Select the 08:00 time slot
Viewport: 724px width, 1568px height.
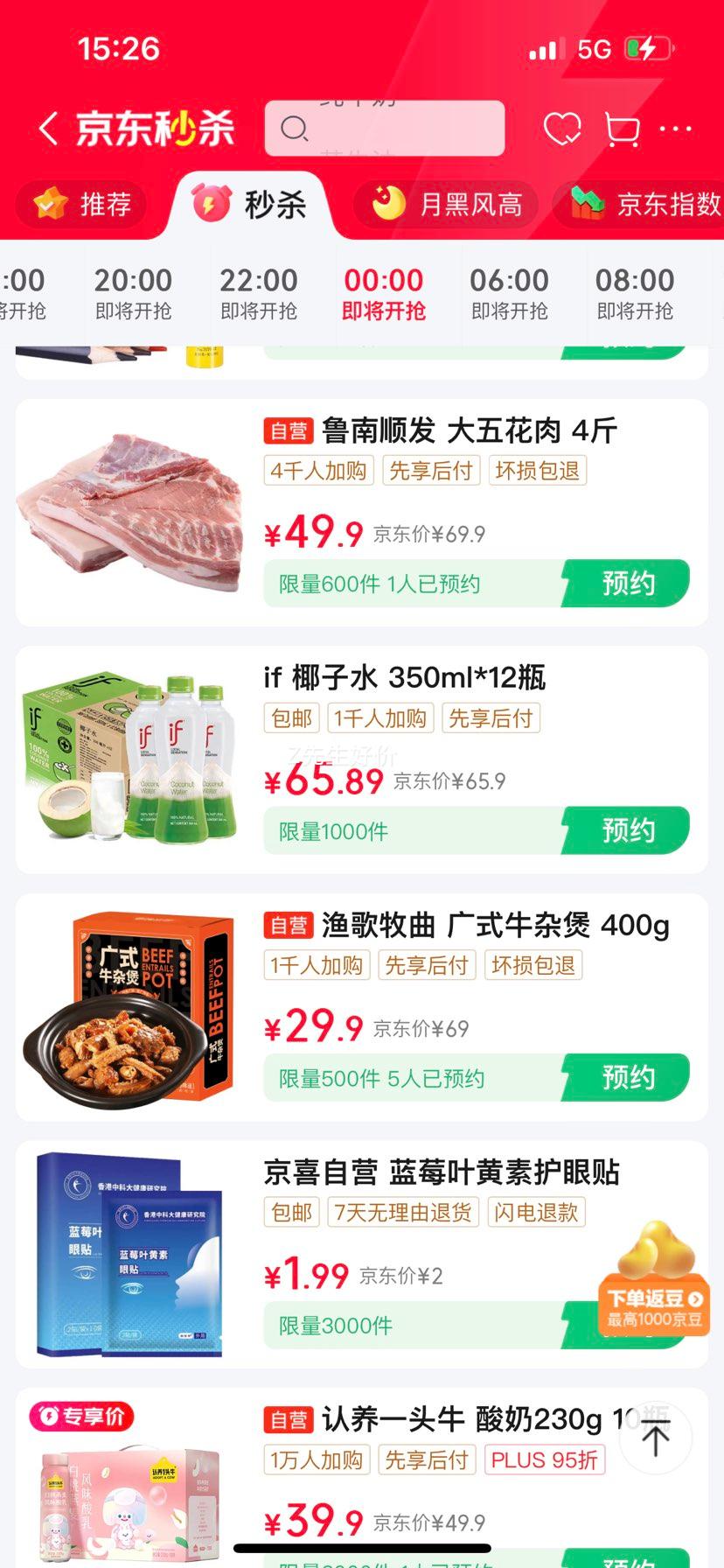(x=635, y=292)
